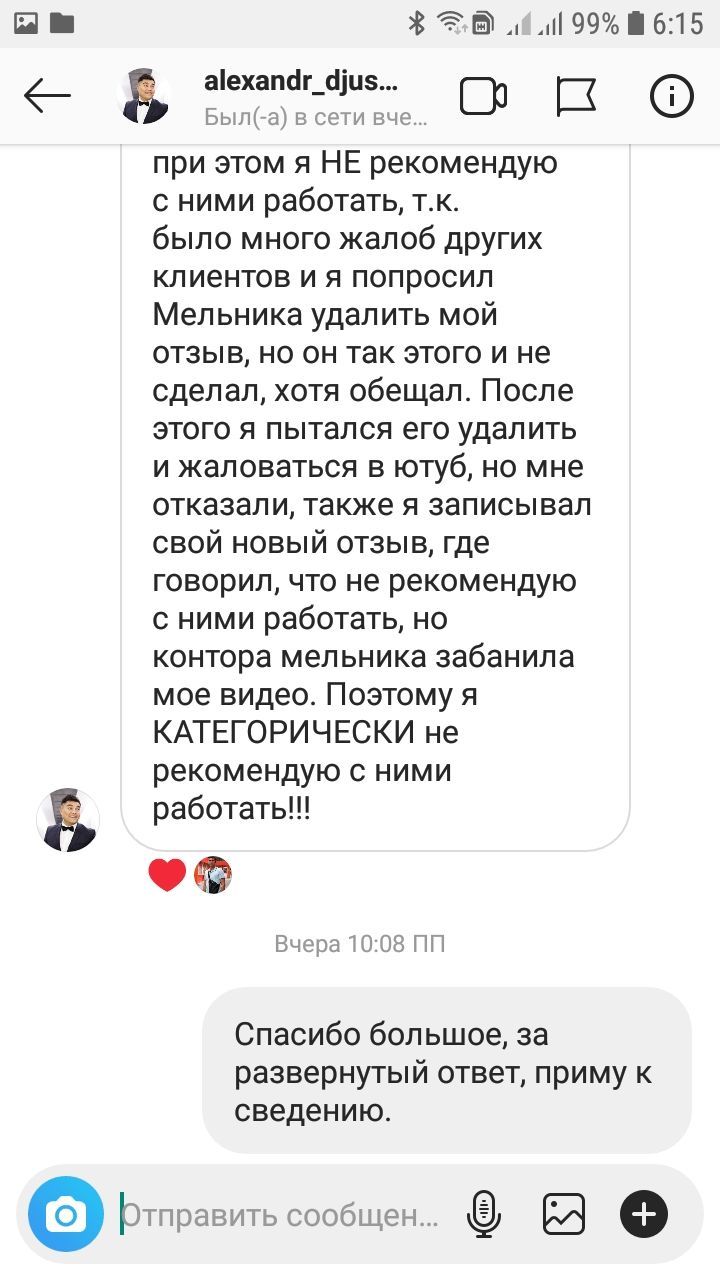The height and width of the screenshot is (1280, 720).
Task: Open conversation details info
Action: pyautogui.click(x=671, y=97)
